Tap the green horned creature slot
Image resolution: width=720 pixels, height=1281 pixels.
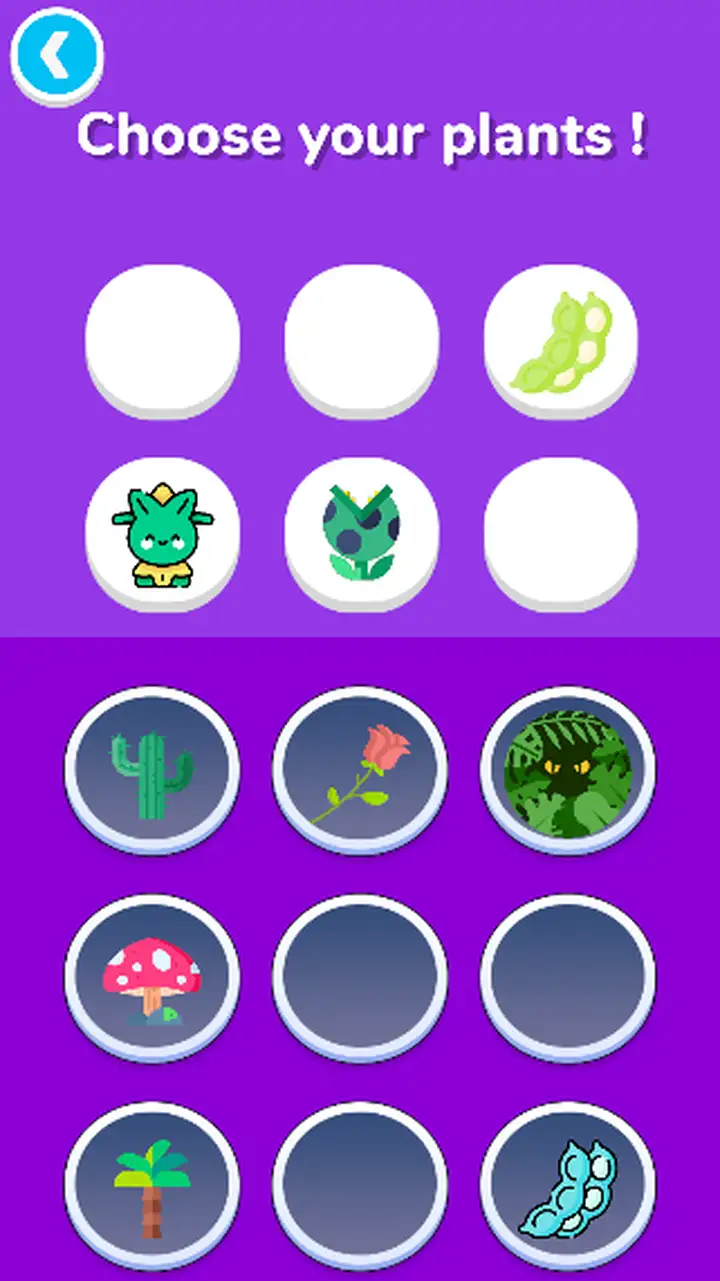162,534
